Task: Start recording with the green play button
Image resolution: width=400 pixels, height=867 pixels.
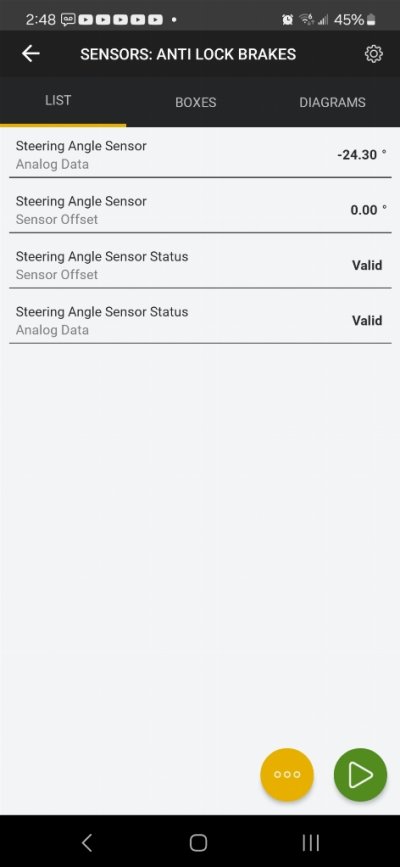Action: [x=360, y=774]
